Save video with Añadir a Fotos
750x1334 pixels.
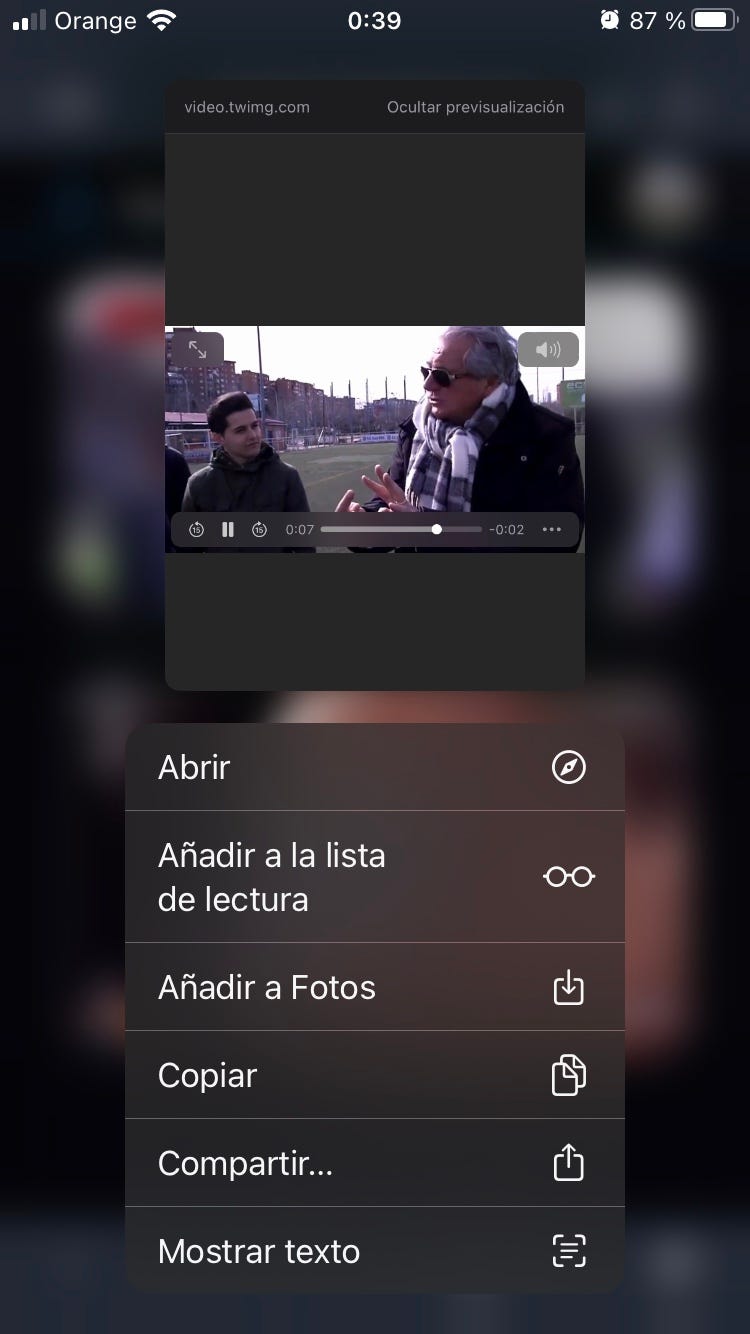(374, 988)
